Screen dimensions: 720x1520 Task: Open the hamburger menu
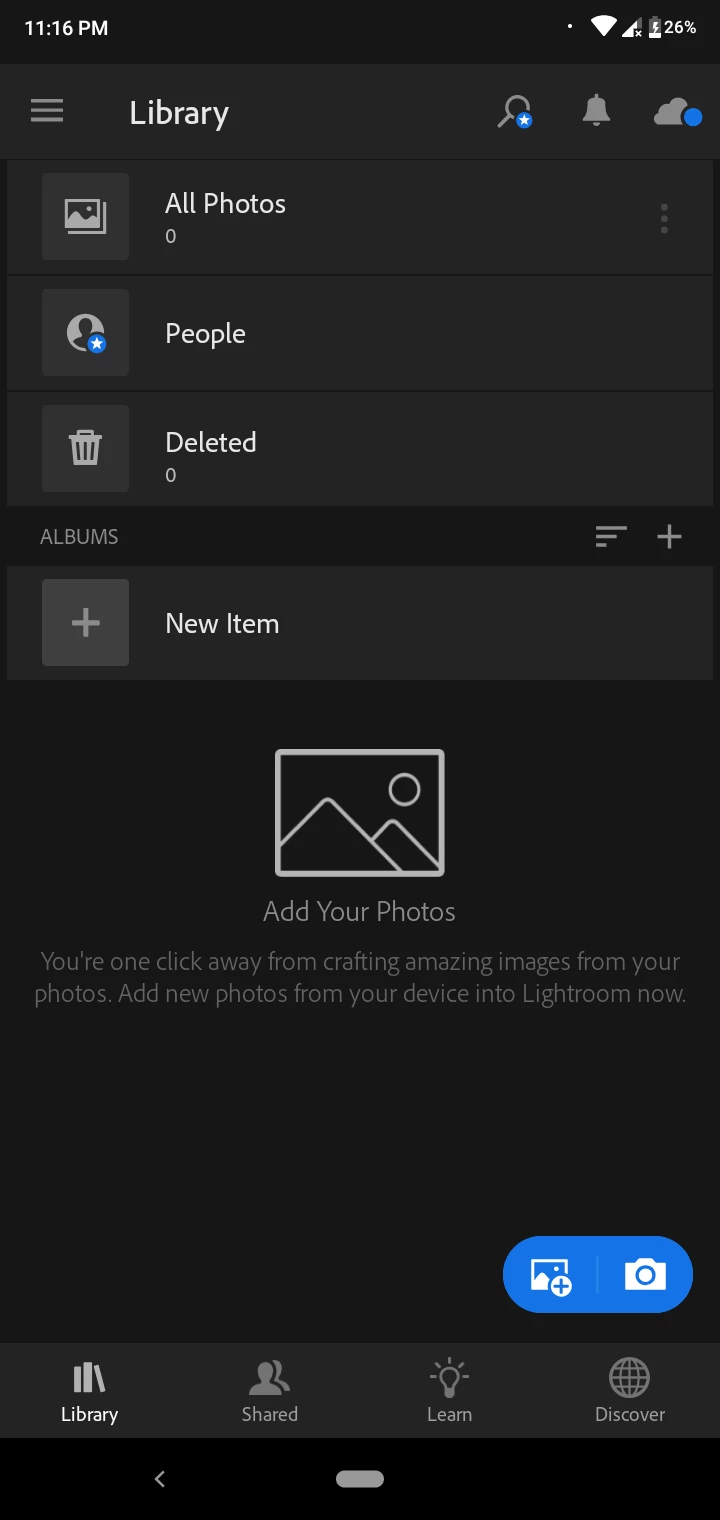pos(47,111)
